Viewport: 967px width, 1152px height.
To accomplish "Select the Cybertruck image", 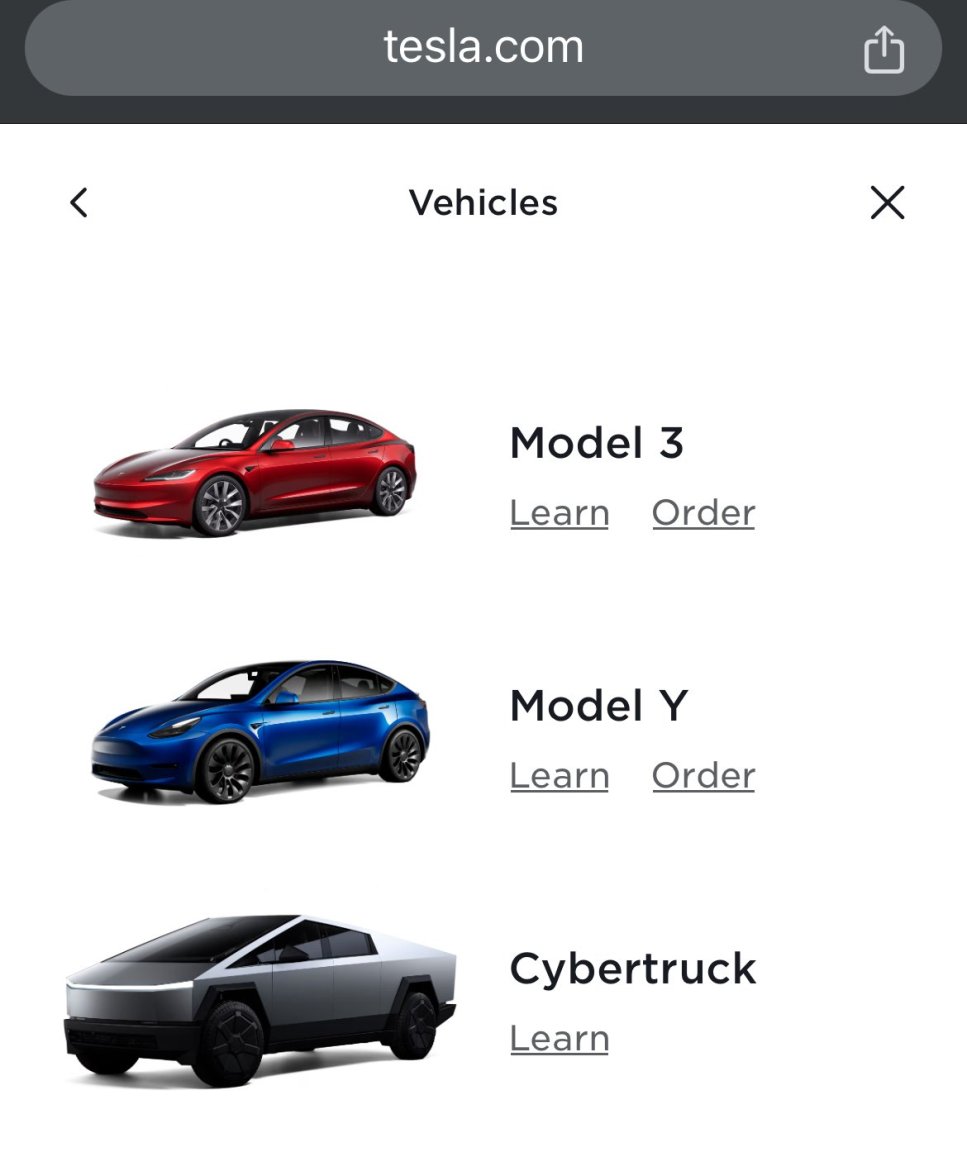I will tap(260, 998).
